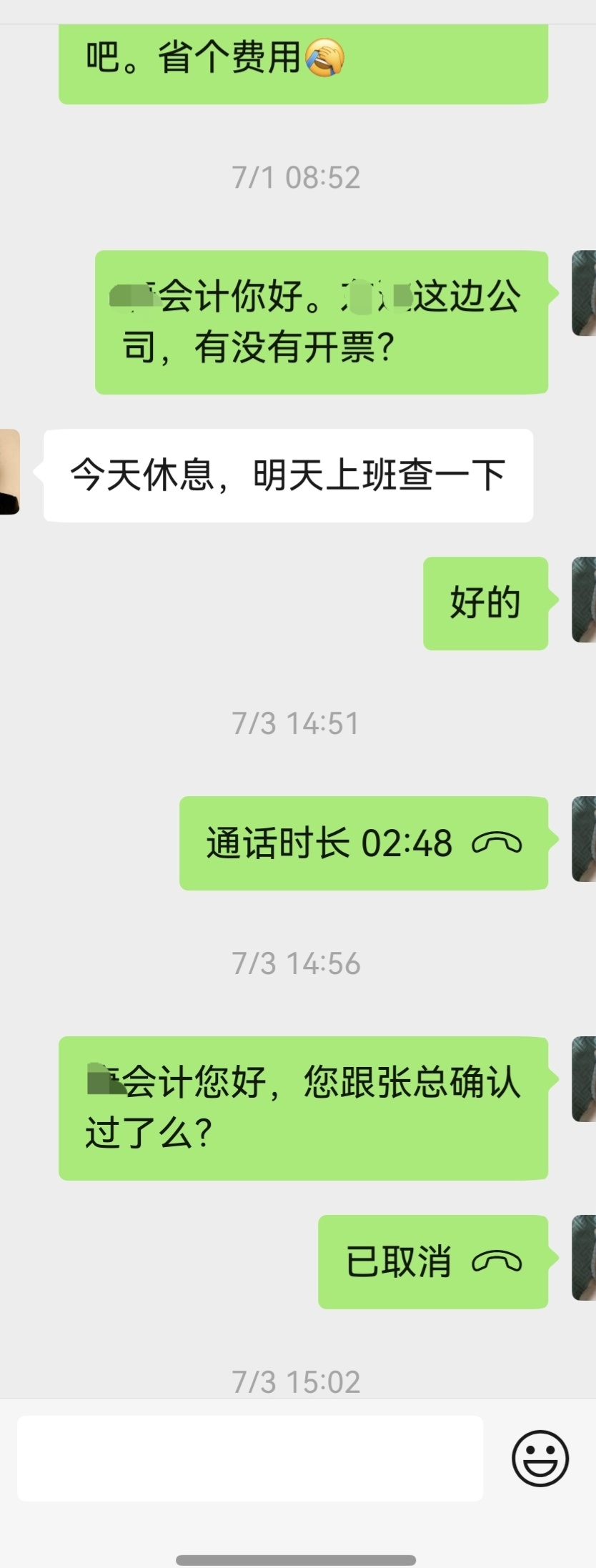This screenshot has height=1568, width=596.
Task: Tap the message input field
Action: 250,1458
